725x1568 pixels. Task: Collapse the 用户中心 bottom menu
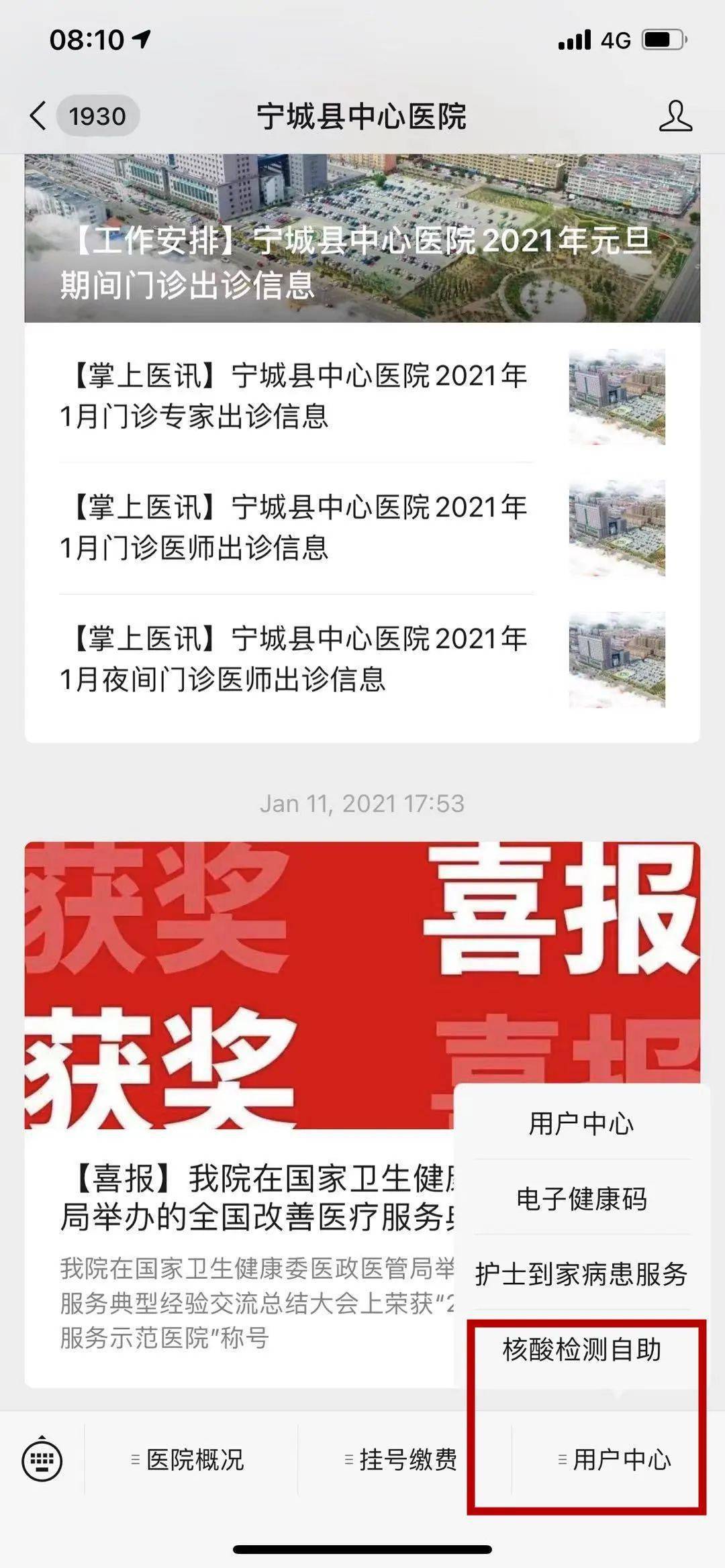pyautogui.click(x=616, y=1460)
